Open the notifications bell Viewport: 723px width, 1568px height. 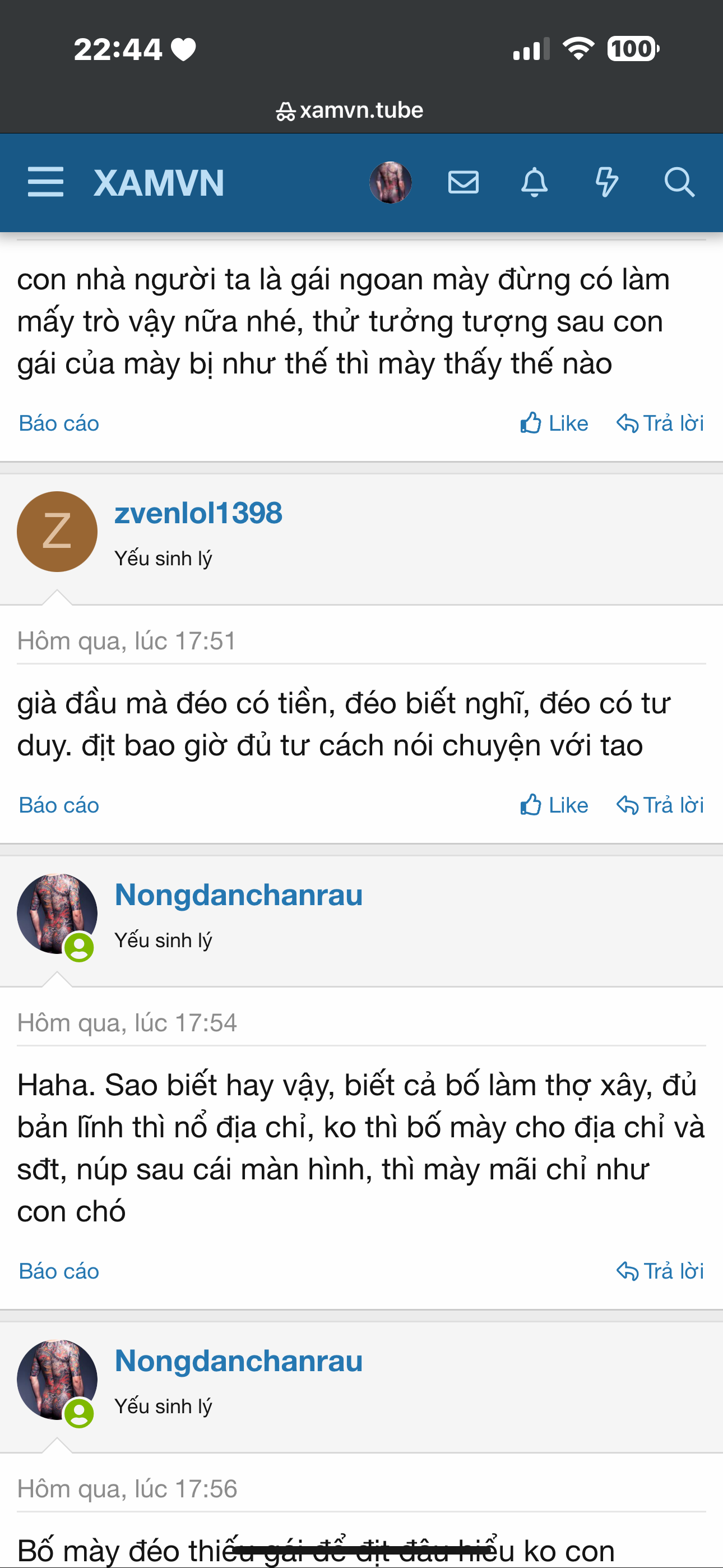tap(534, 182)
